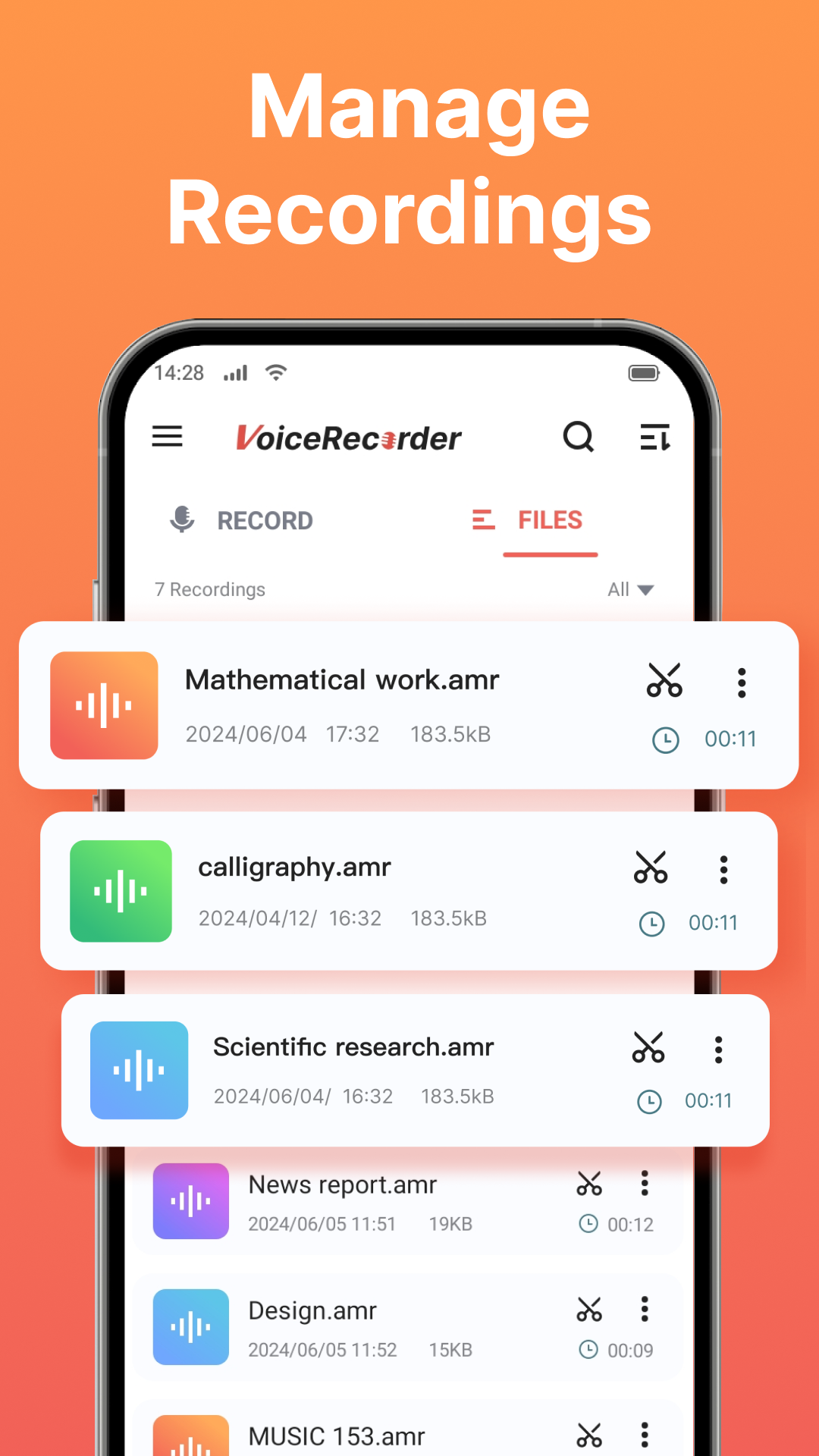819x1456 pixels.
Task: Tap the search icon
Action: [x=579, y=437]
